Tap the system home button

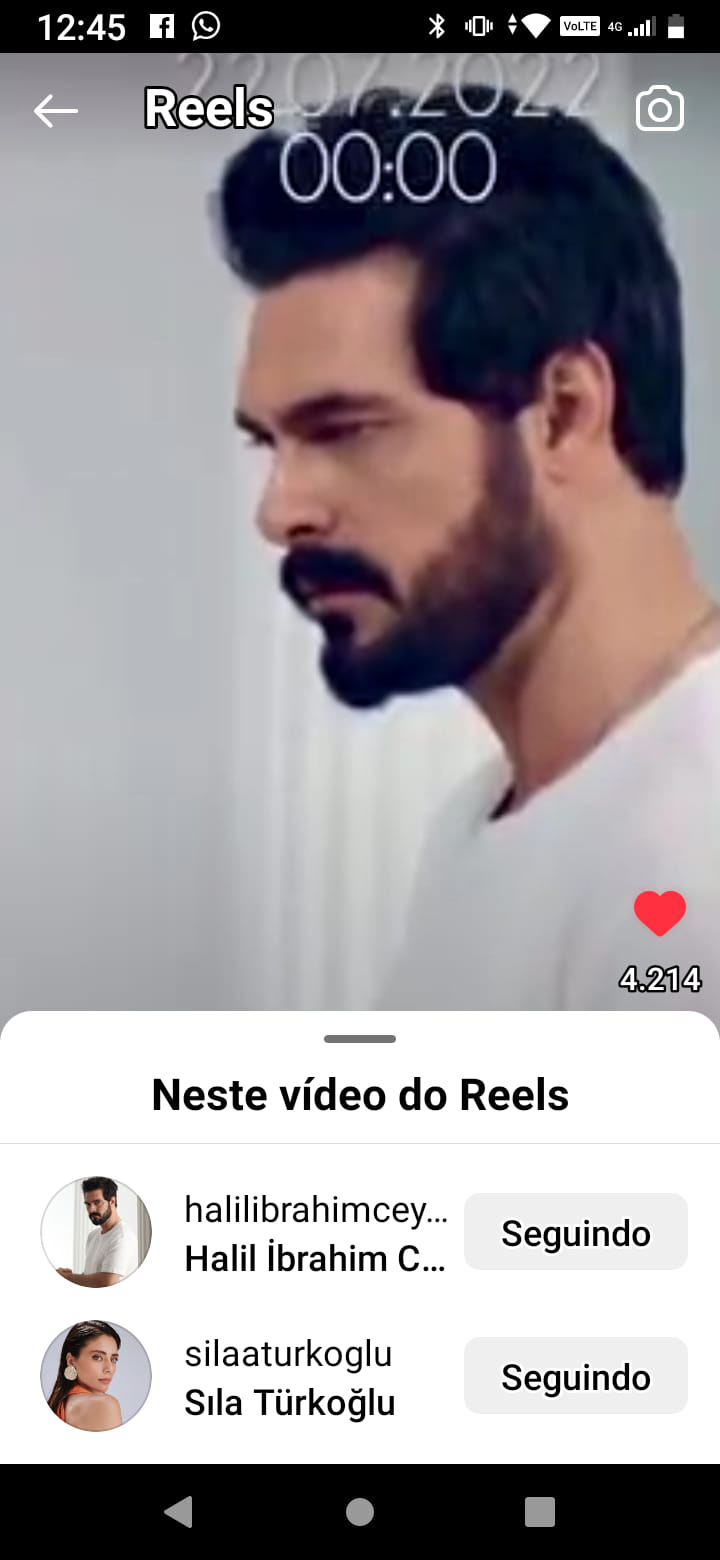click(x=360, y=1512)
